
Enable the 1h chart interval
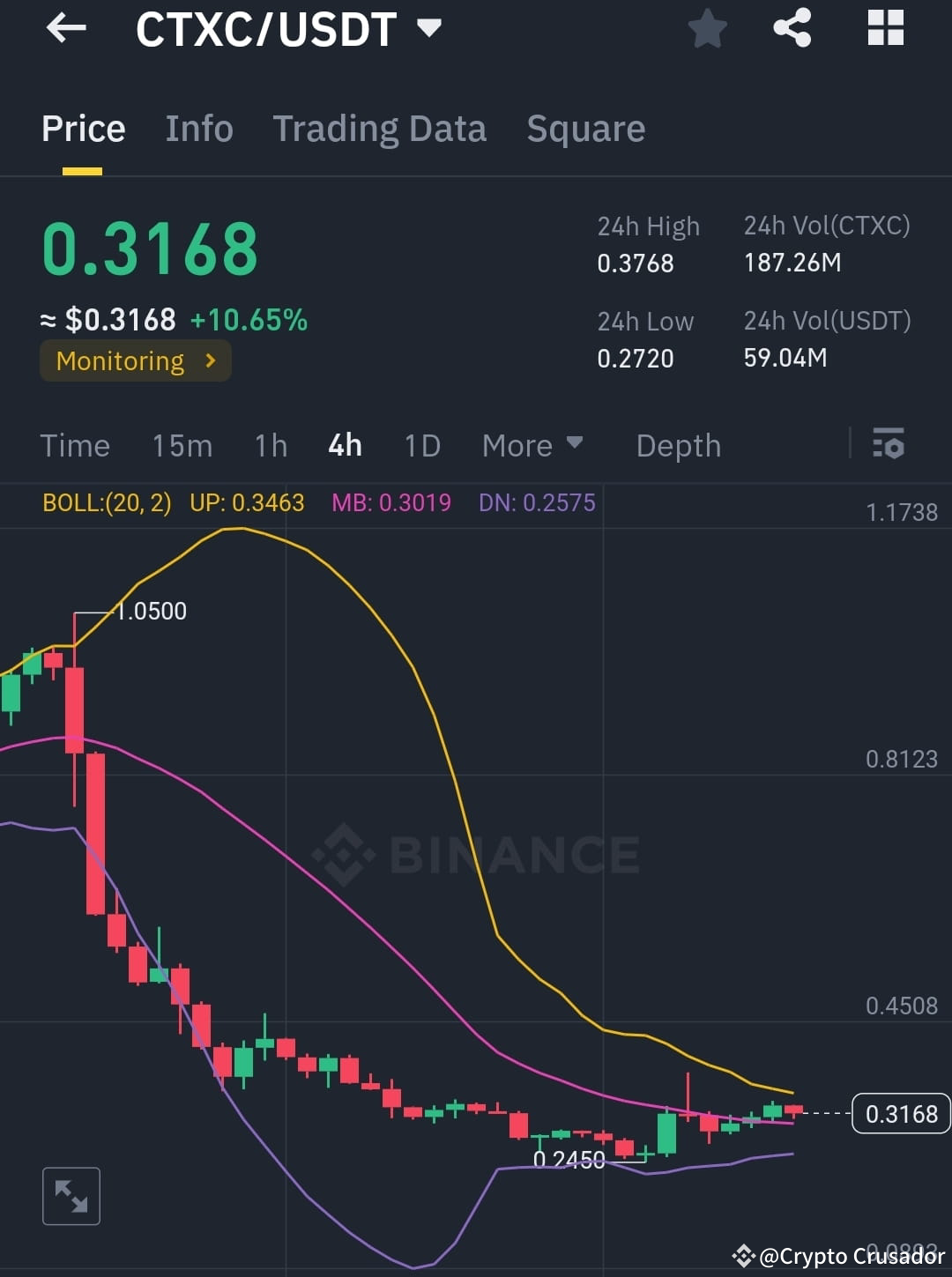[270, 445]
